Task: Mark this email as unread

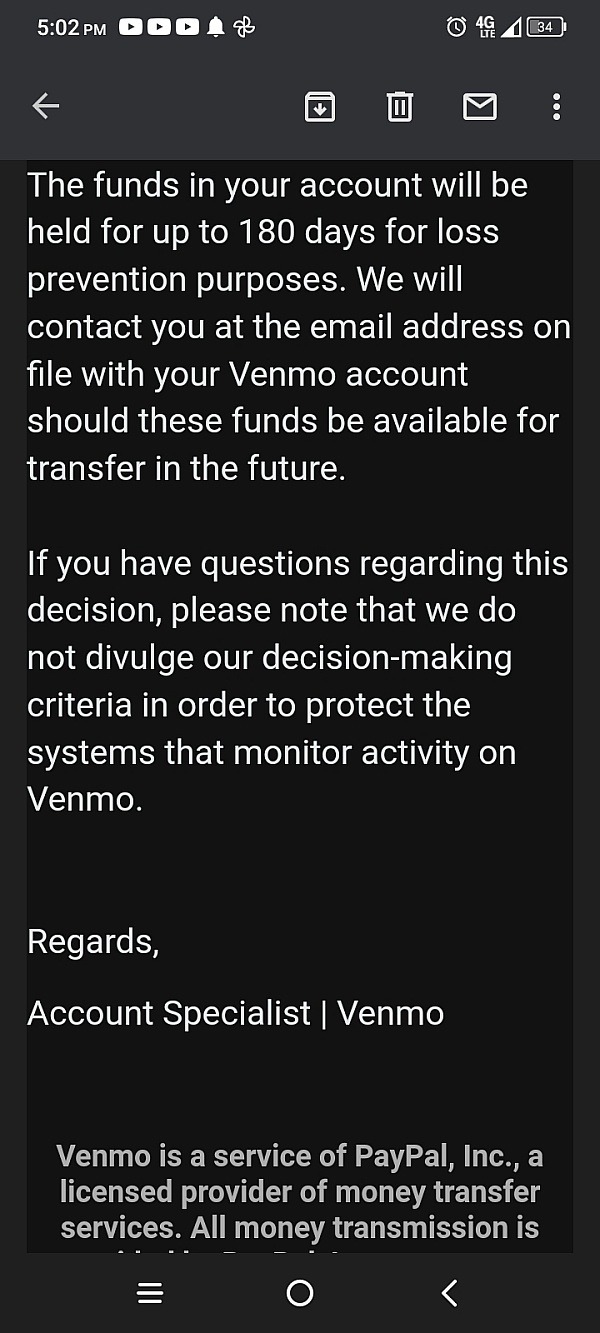Action: pyautogui.click(x=480, y=106)
